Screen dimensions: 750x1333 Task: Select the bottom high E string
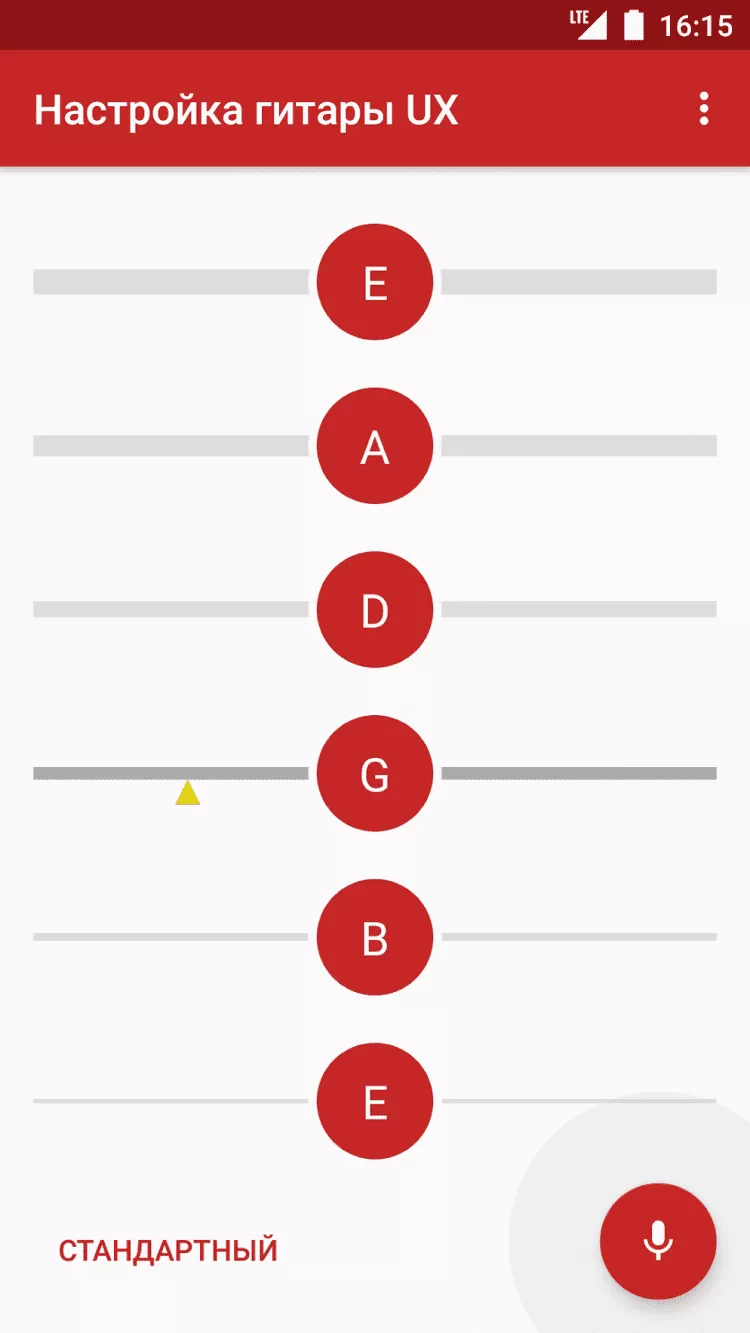coord(375,1102)
